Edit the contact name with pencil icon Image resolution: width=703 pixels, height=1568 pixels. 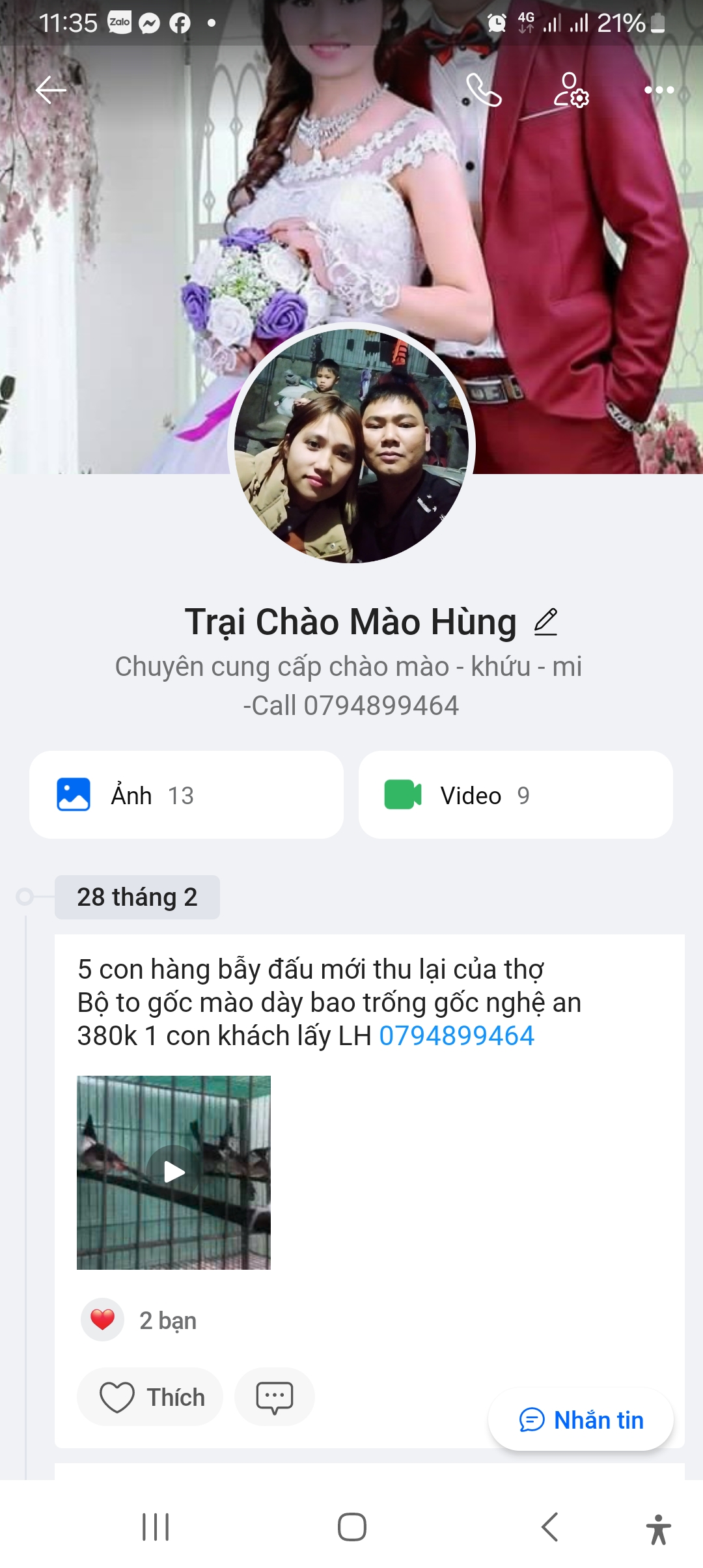click(x=545, y=622)
